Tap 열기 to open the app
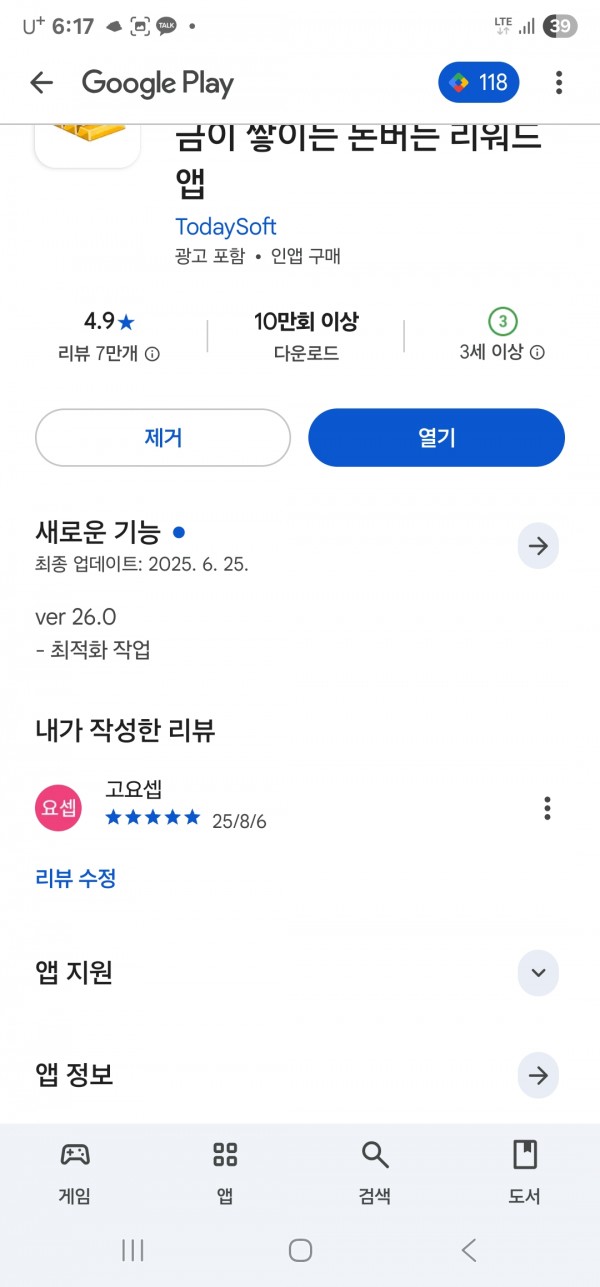The image size is (600, 1287). (436, 437)
